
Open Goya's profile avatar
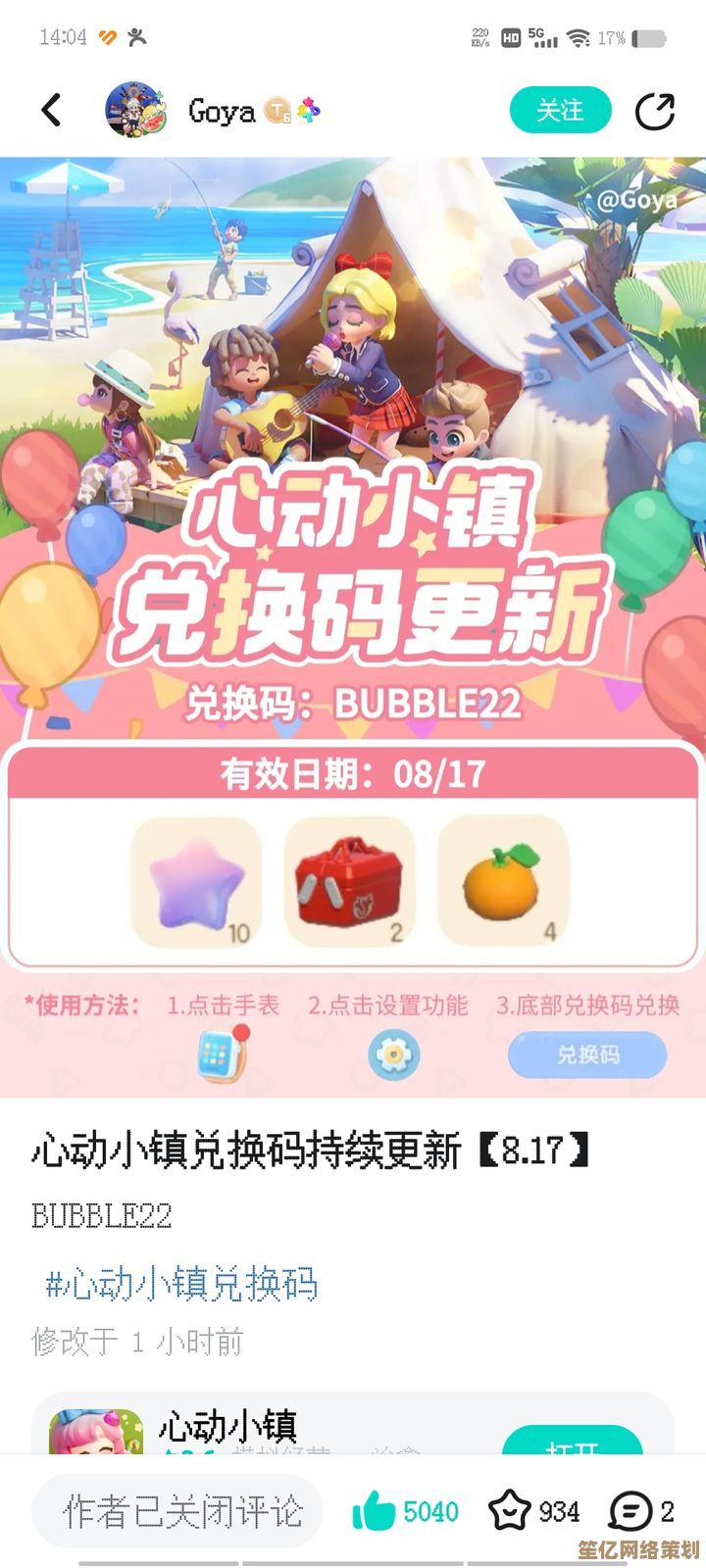[x=136, y=111]
